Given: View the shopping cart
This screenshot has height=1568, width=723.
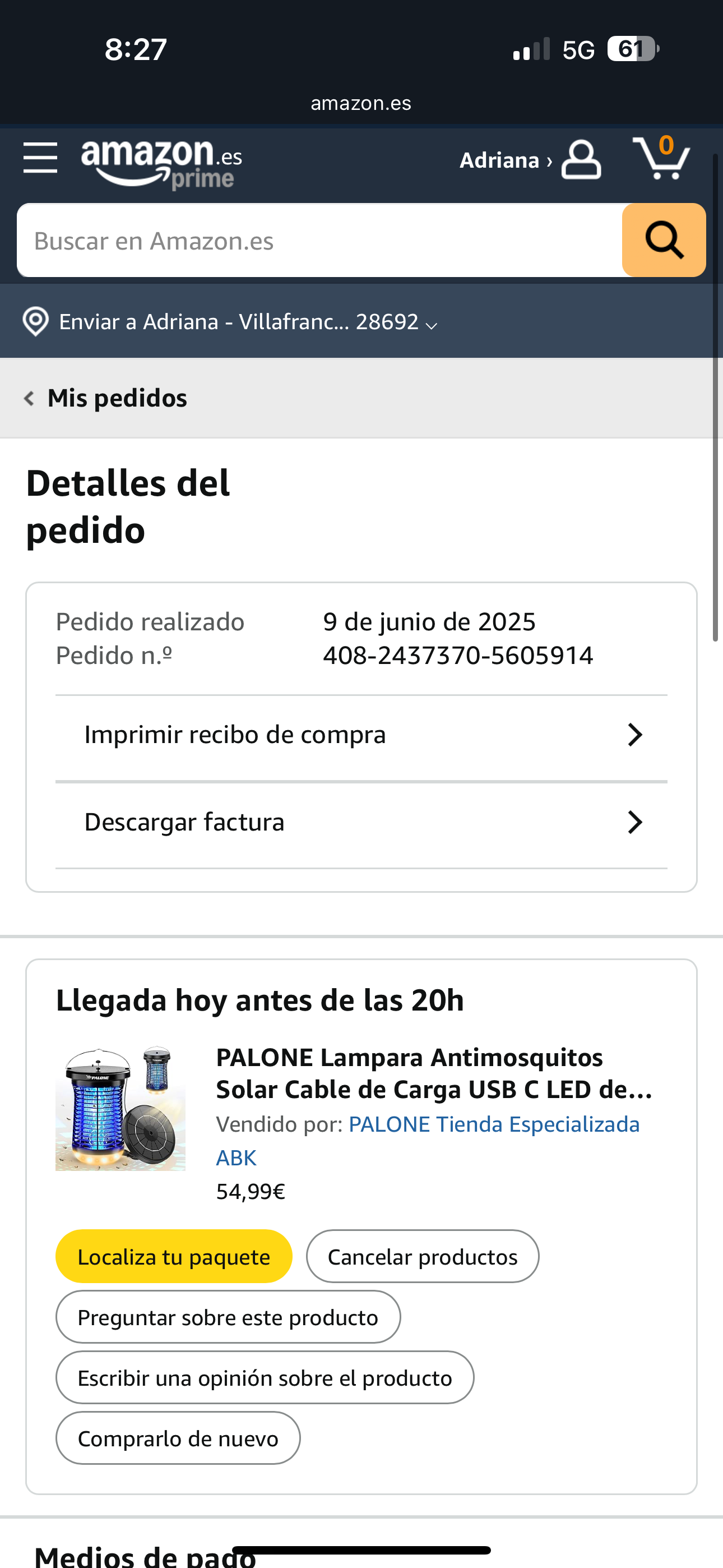Looking at the screenshot, I should (661, 158).
